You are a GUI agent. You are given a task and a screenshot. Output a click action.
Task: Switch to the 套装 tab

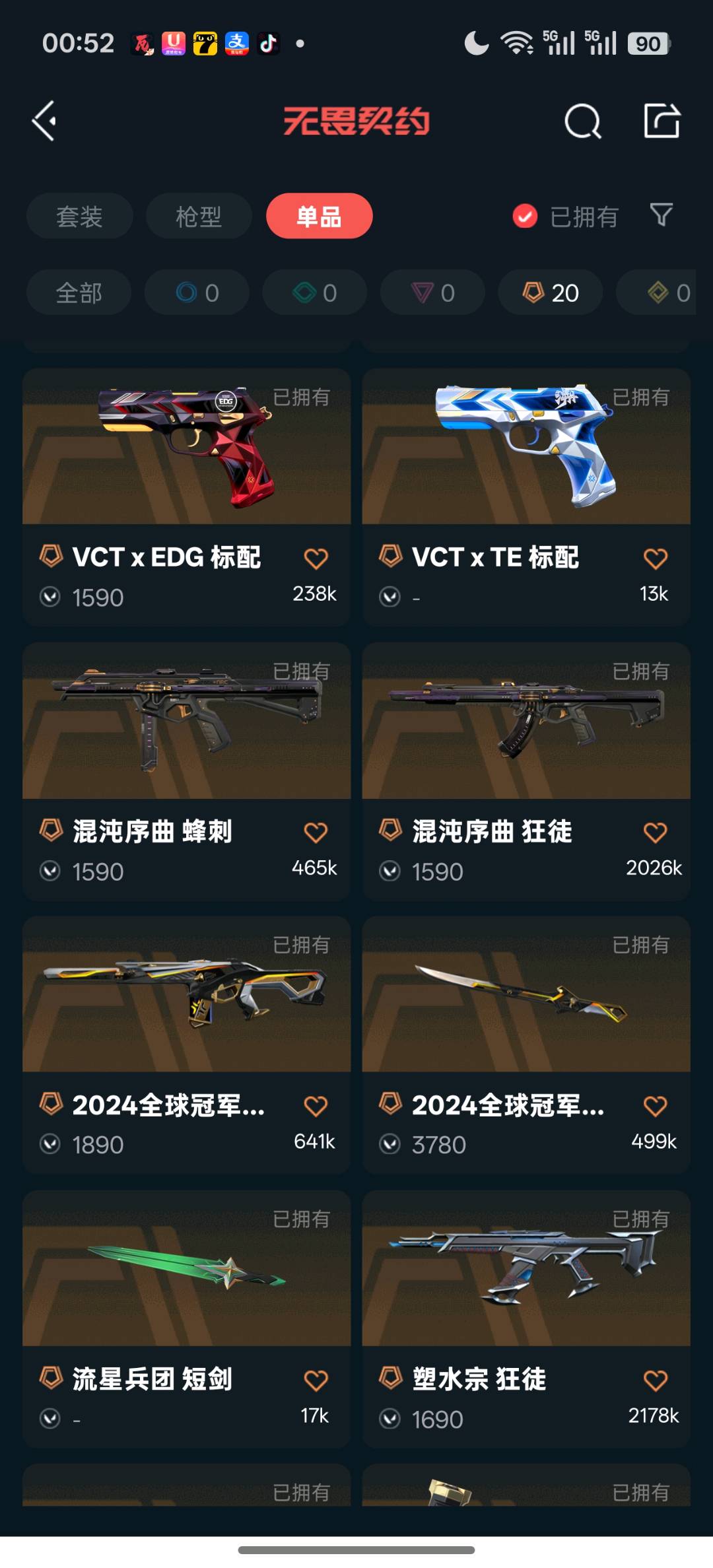tap(79, 216)
